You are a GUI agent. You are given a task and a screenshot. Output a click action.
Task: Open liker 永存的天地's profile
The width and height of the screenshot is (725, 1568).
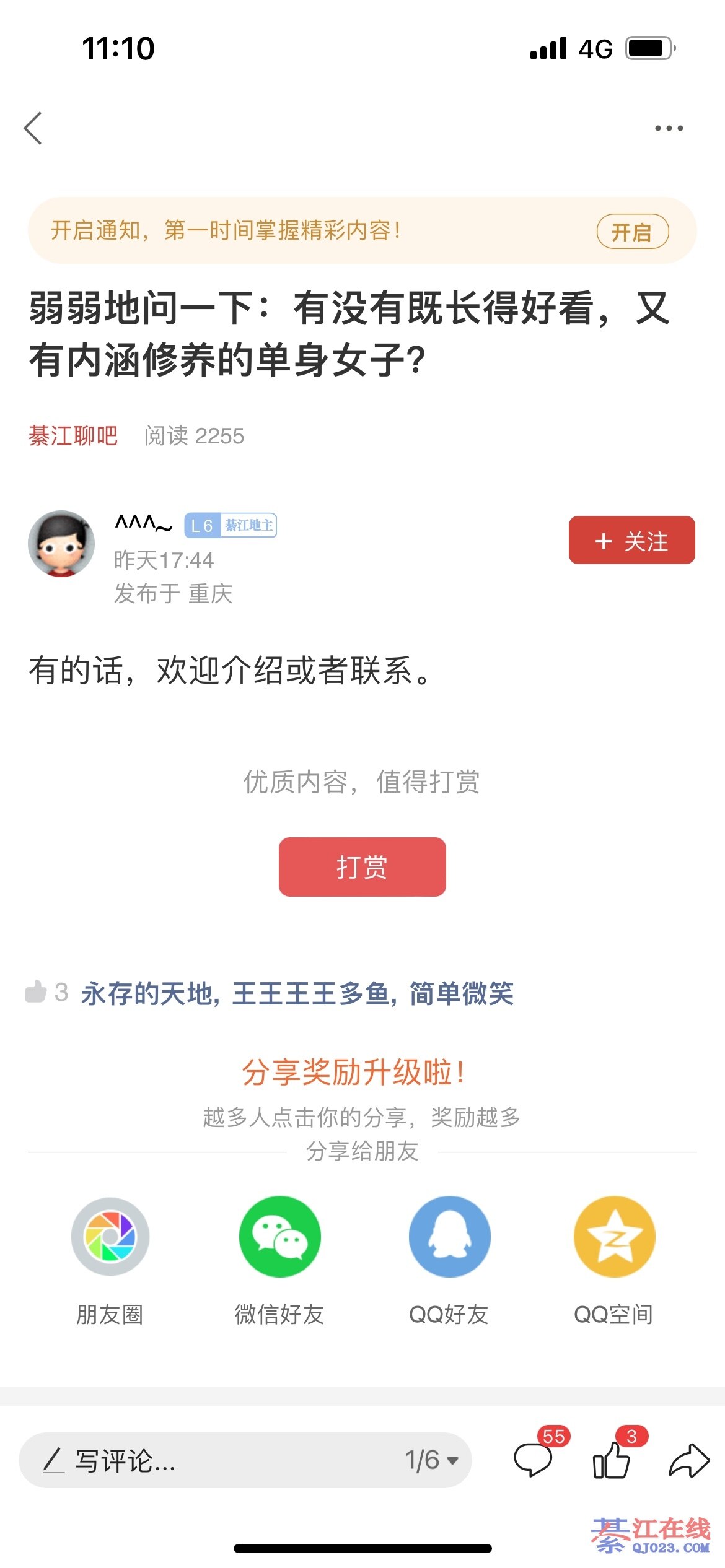[146, 993]
